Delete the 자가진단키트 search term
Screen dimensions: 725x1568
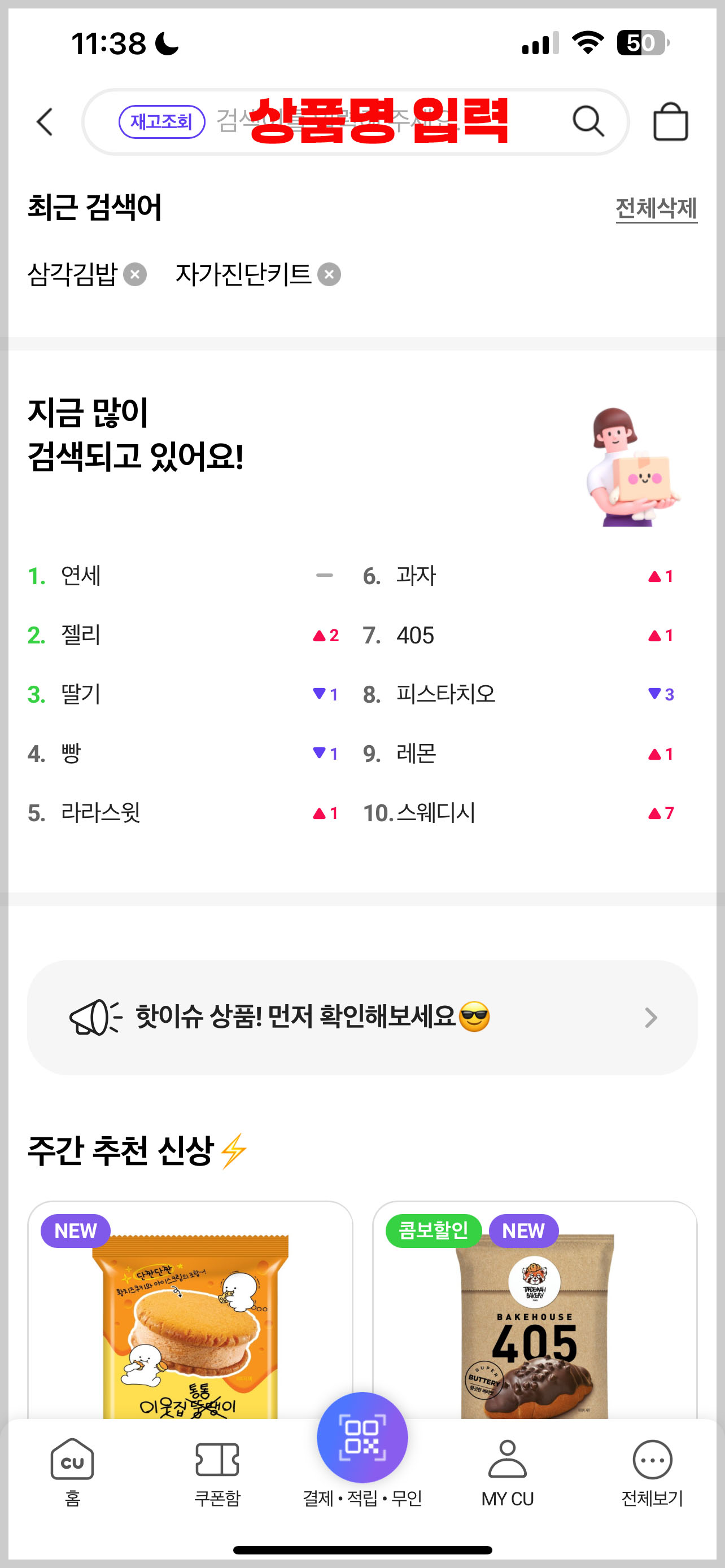pyautogui.click(x=329, y=274)
